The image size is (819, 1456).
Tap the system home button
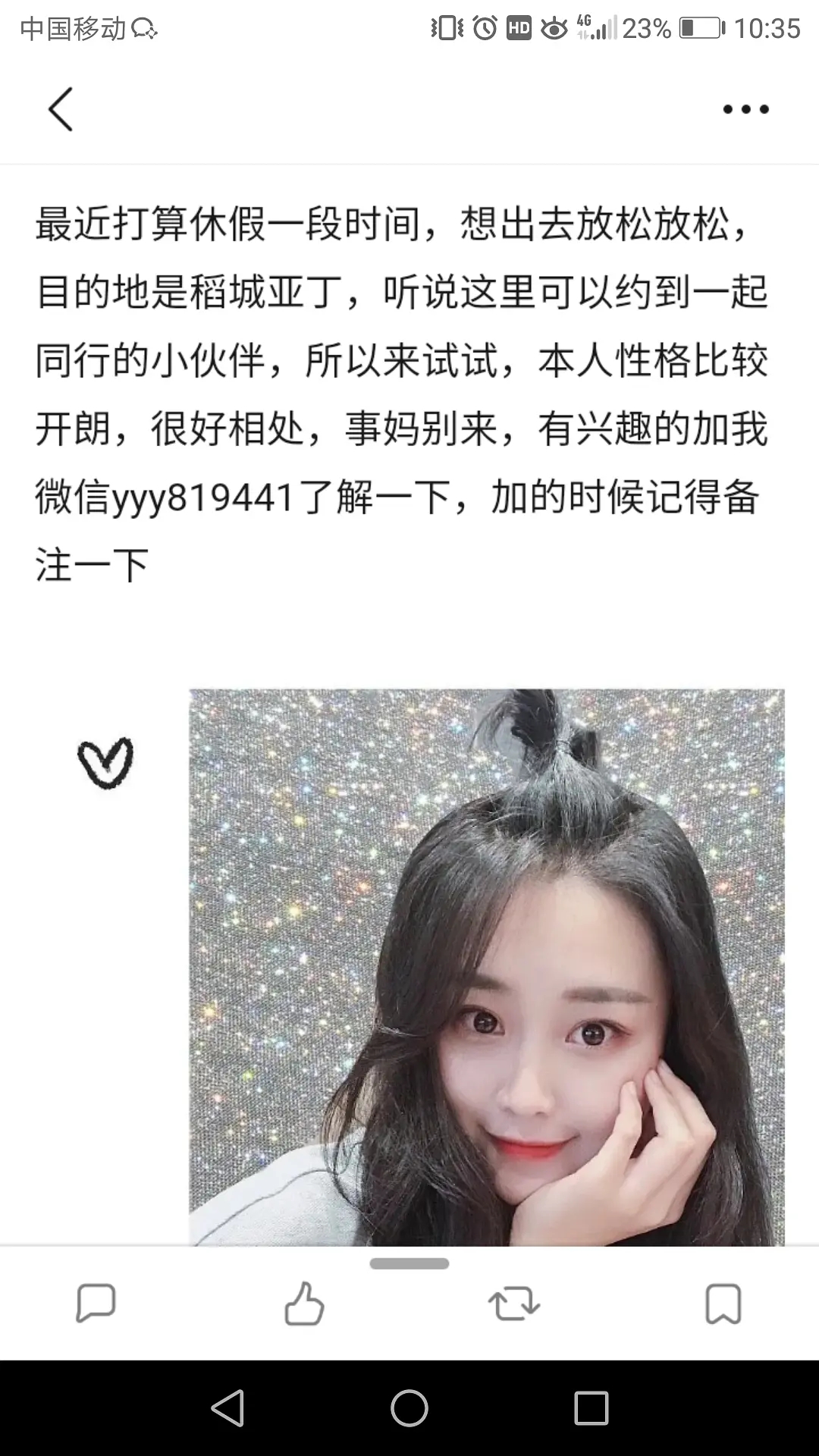point(409,1408)
